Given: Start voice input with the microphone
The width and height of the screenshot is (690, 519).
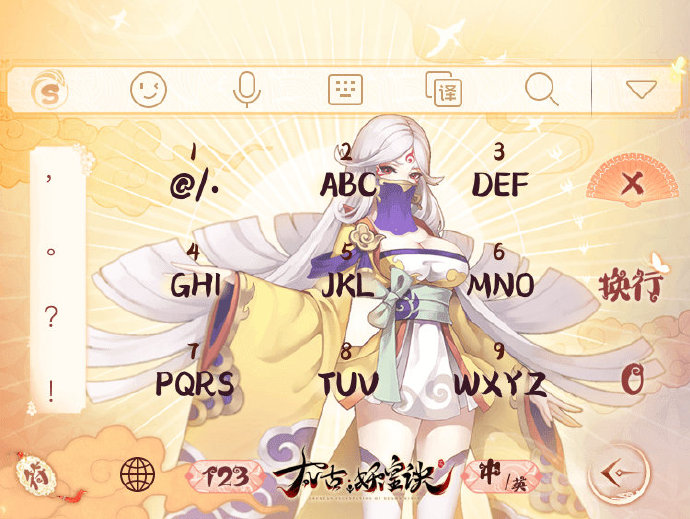Looking at the screenshot, I should [x=246, y=91].
